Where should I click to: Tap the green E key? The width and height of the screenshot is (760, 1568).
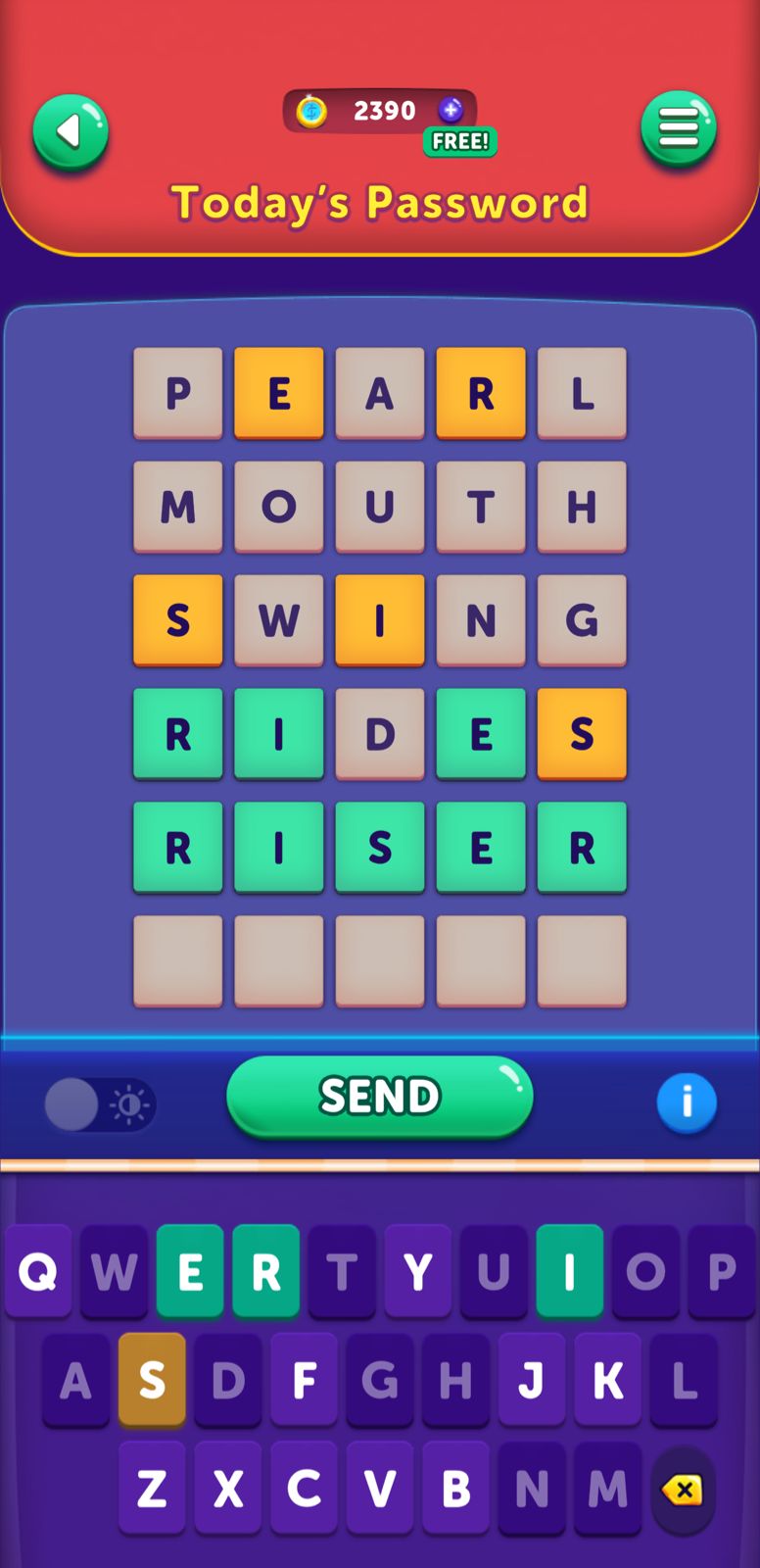point(190,1271)
